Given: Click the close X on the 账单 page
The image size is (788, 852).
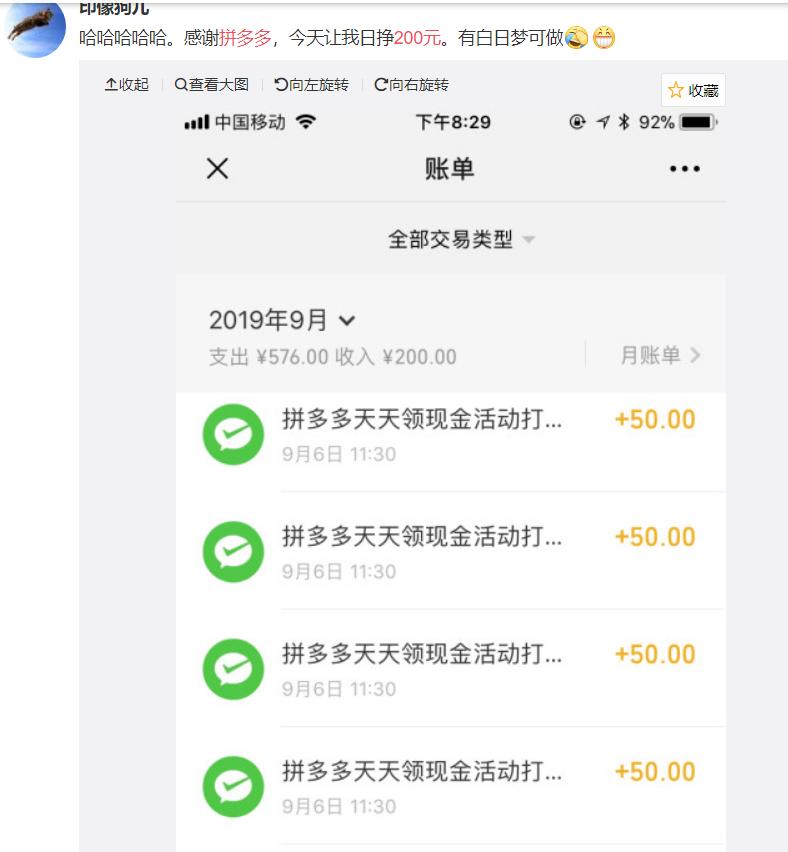Looking at the screenshot, I should tap(219, 169).
